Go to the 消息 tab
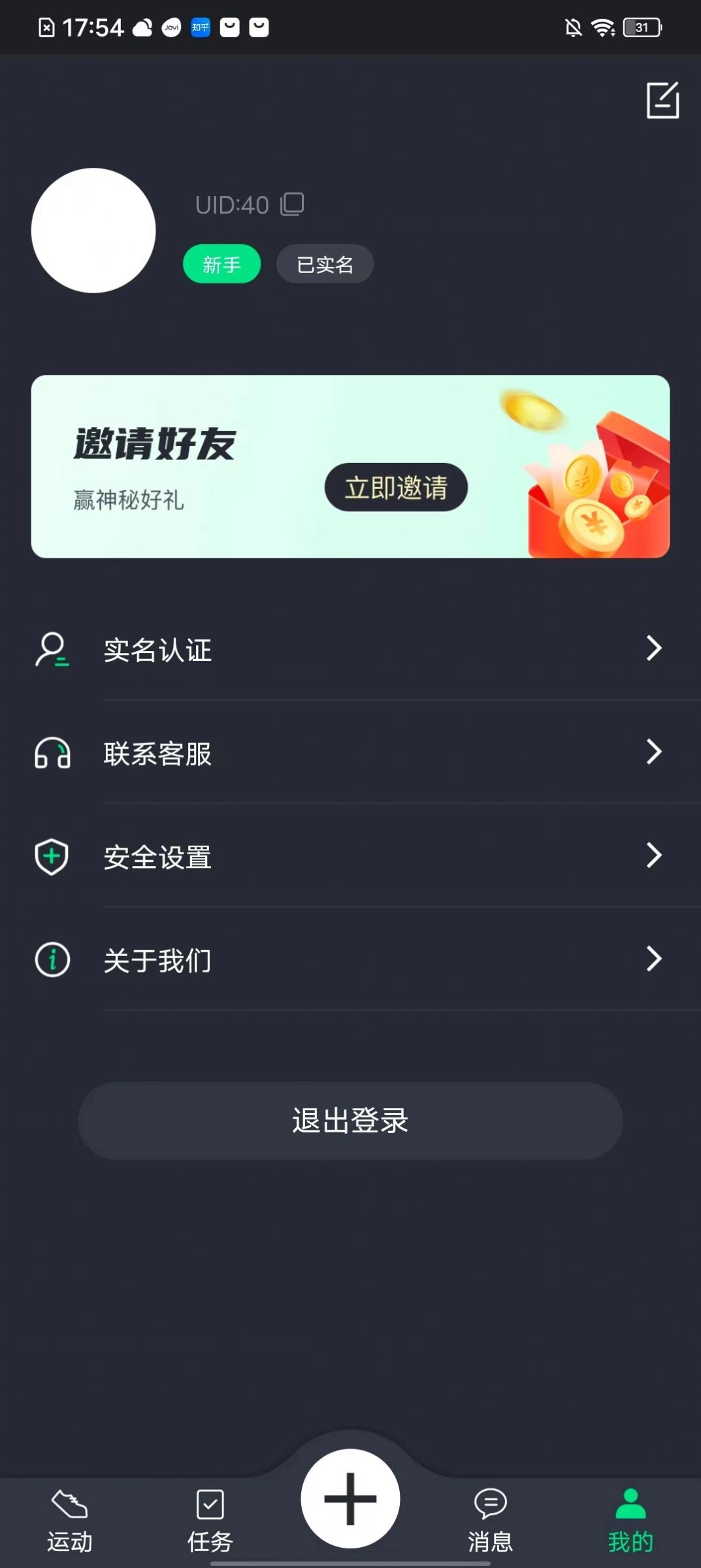 click(x=490, y=1521)
